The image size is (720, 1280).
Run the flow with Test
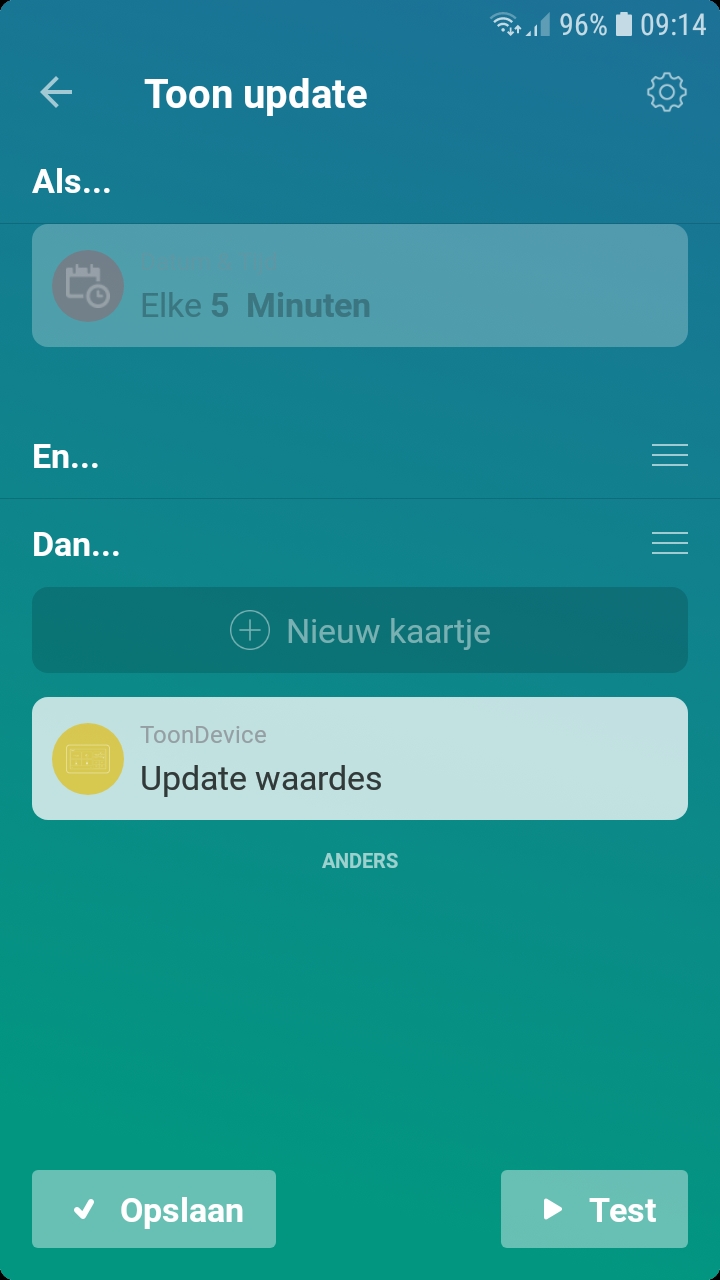[x=594, y=1209]
